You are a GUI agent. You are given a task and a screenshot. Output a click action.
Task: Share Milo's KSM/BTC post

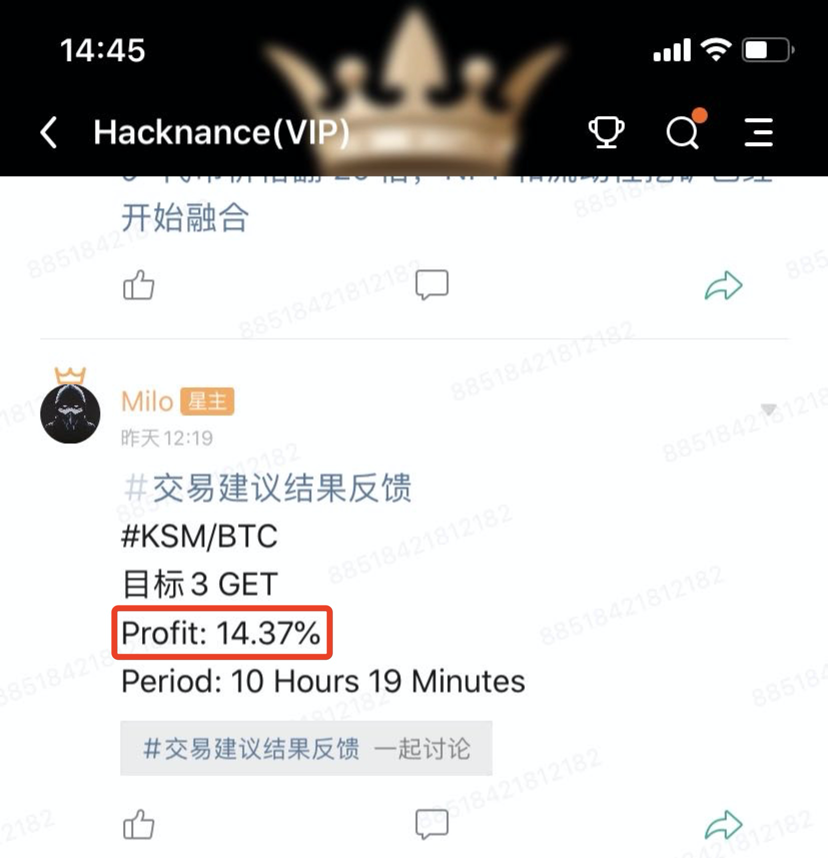(x=723, y=825)
